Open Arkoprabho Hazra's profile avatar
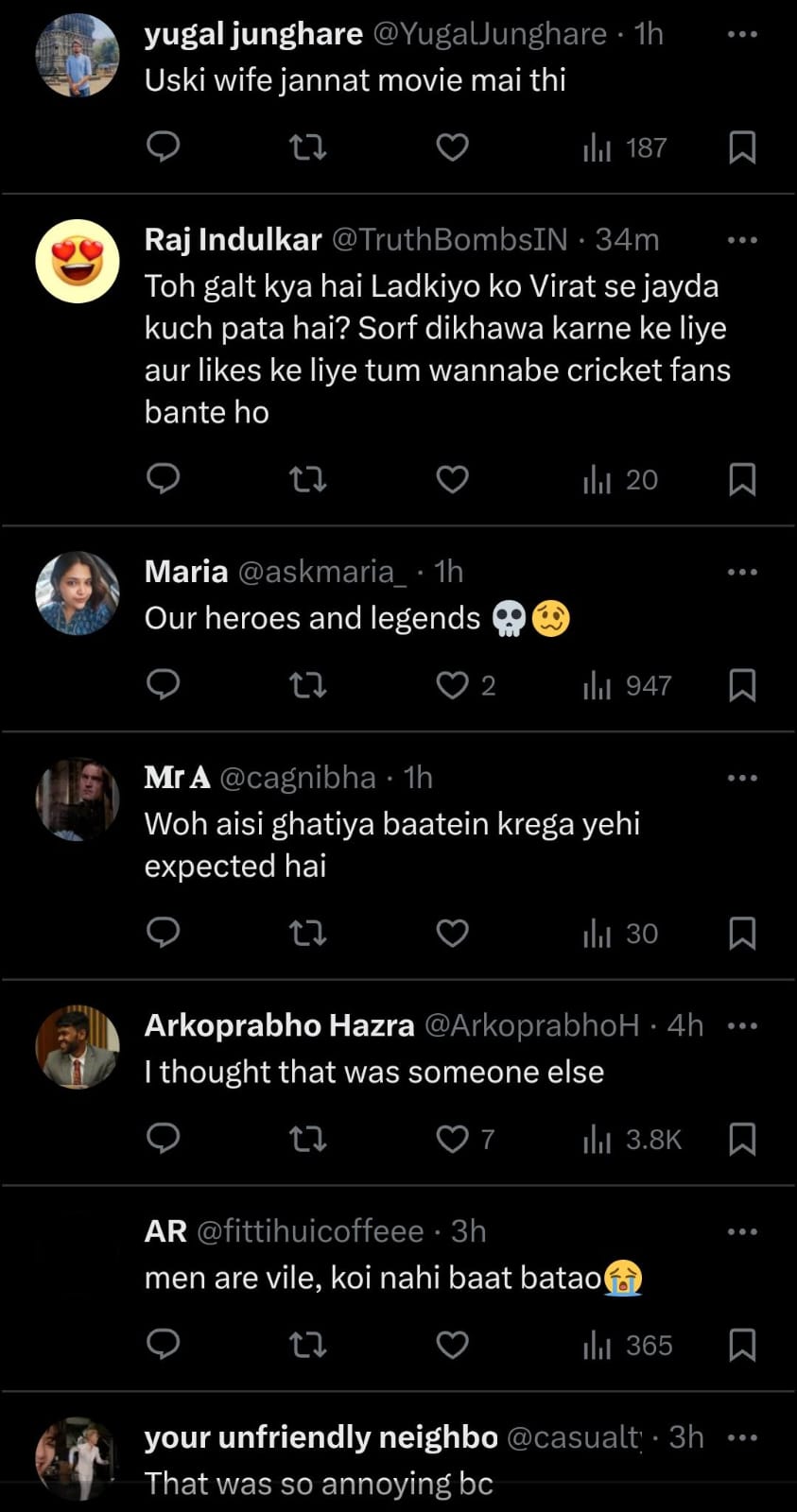Screen dimensions: 797x1512 (x=78, y=1047)
